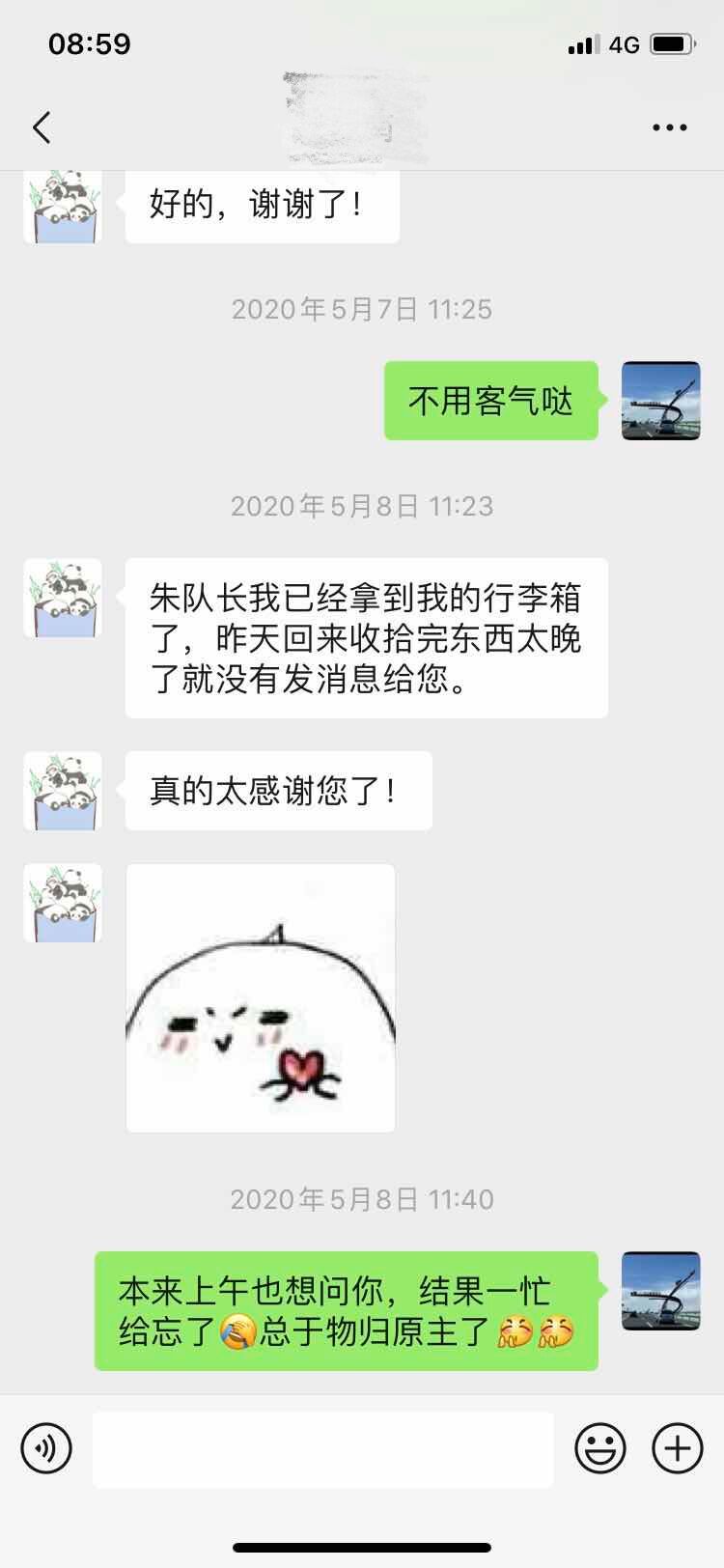Viewport: 724px width, 1568px height.
Task: Open the emoji sticker panel
Action: tap(599, 1448)
